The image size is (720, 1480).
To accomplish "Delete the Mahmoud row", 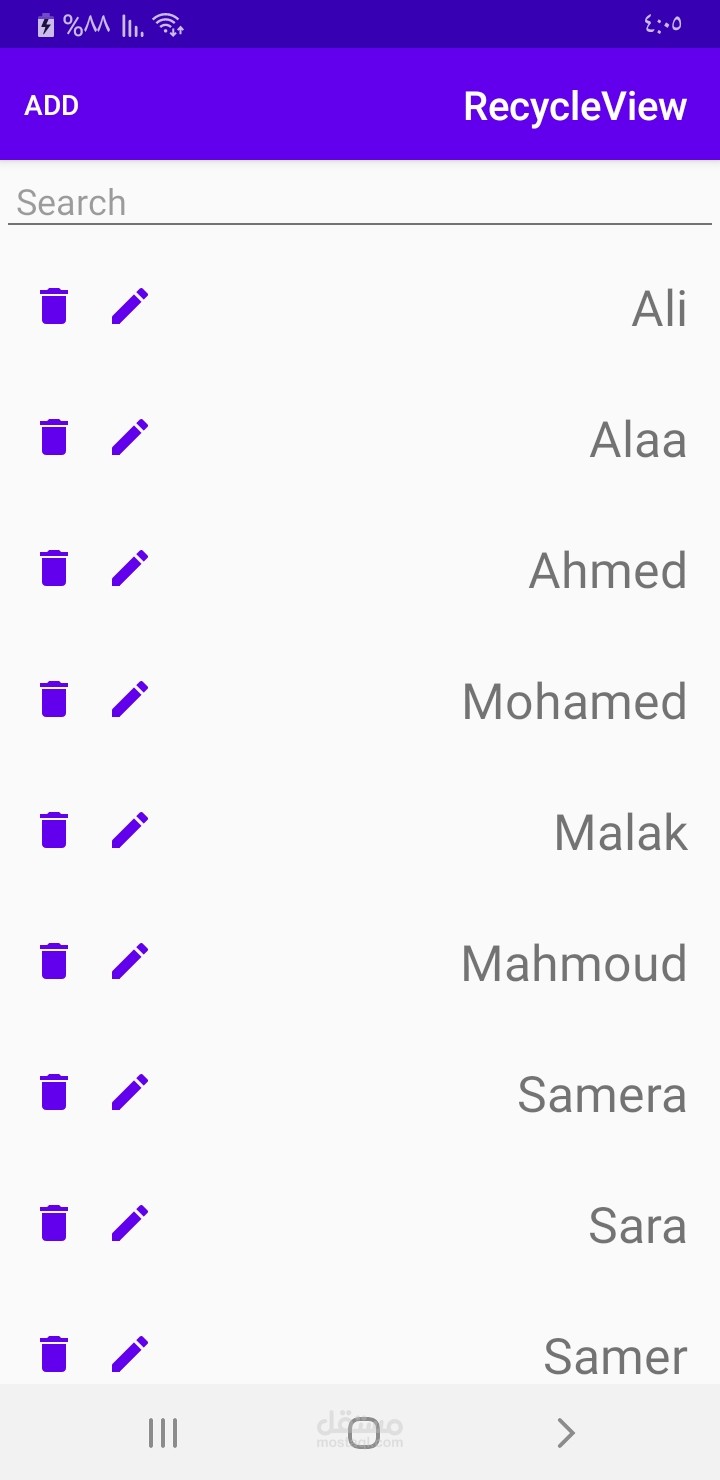I will click(54, 961).
